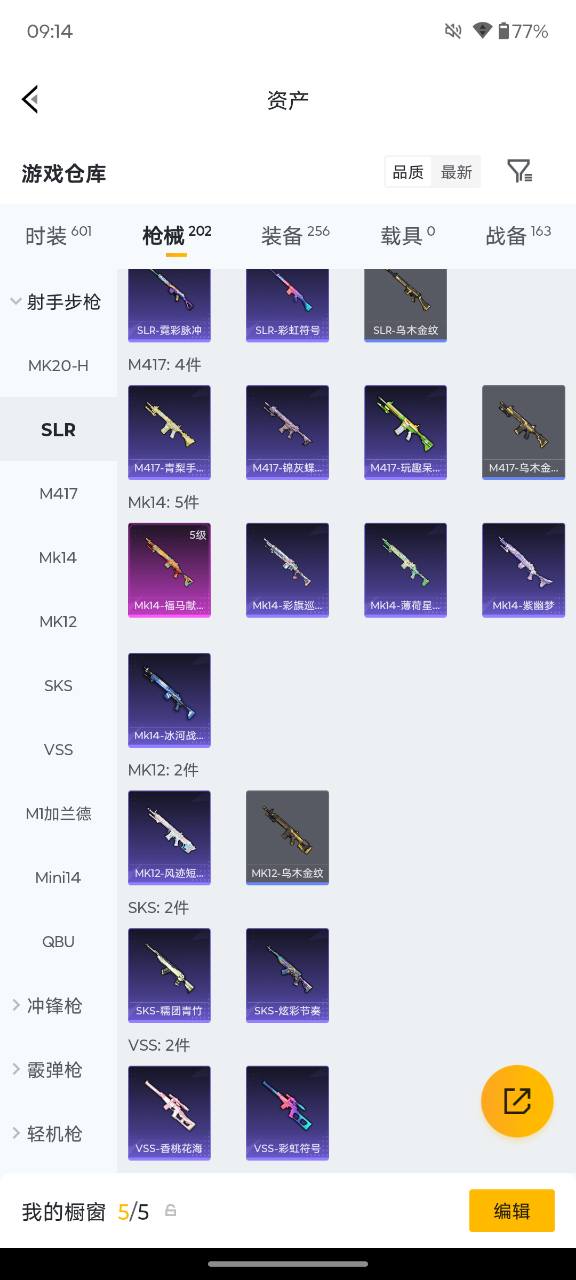The height and width of the screenshot is (1280, 576).
Task: Select MK20-H in the side list
Action: pyautogui.click(x=58, y=365)
